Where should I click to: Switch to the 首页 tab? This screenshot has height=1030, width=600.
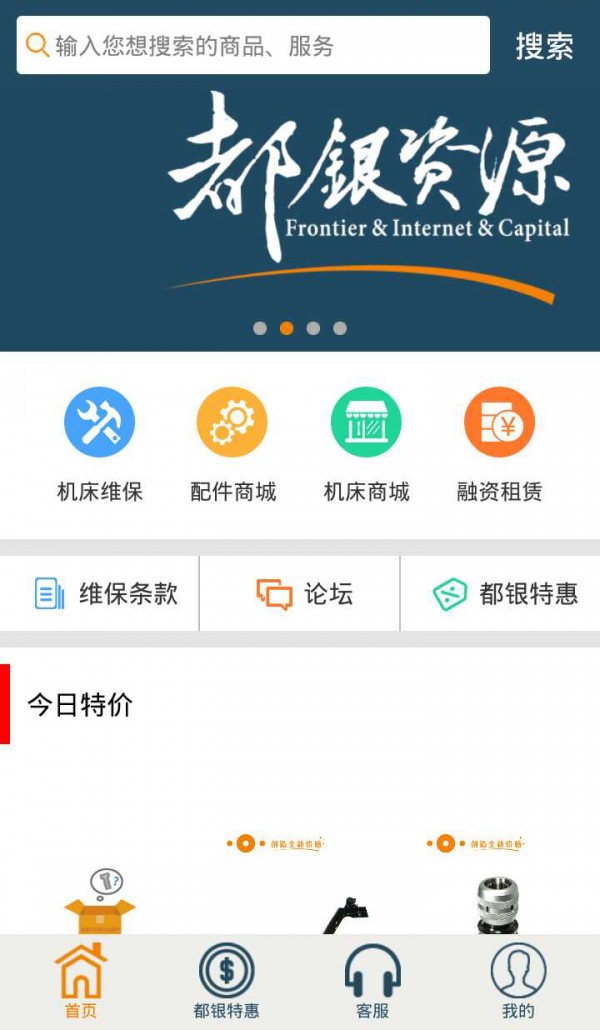pyautogui.click(x=80, y=980)
